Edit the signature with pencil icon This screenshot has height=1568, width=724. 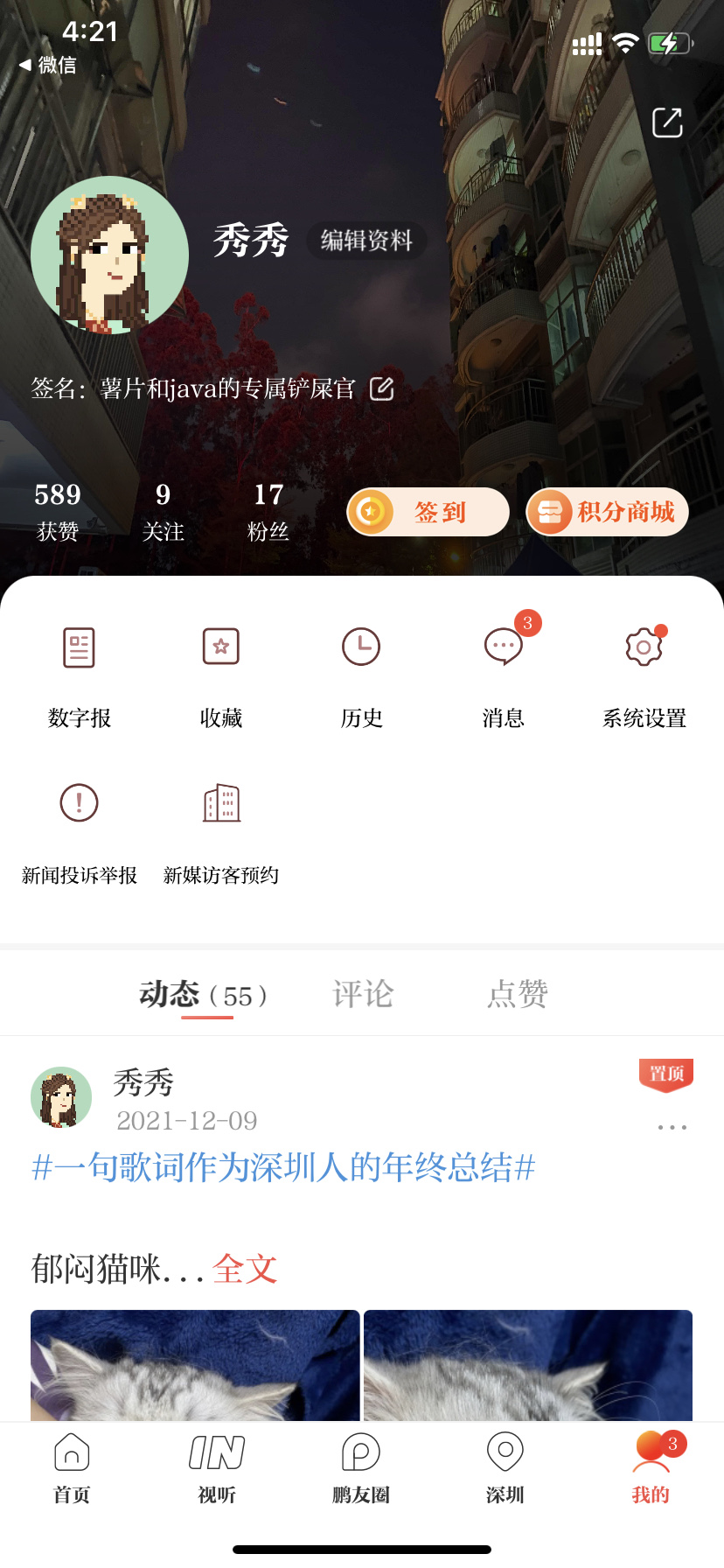[x=382, y=388]
